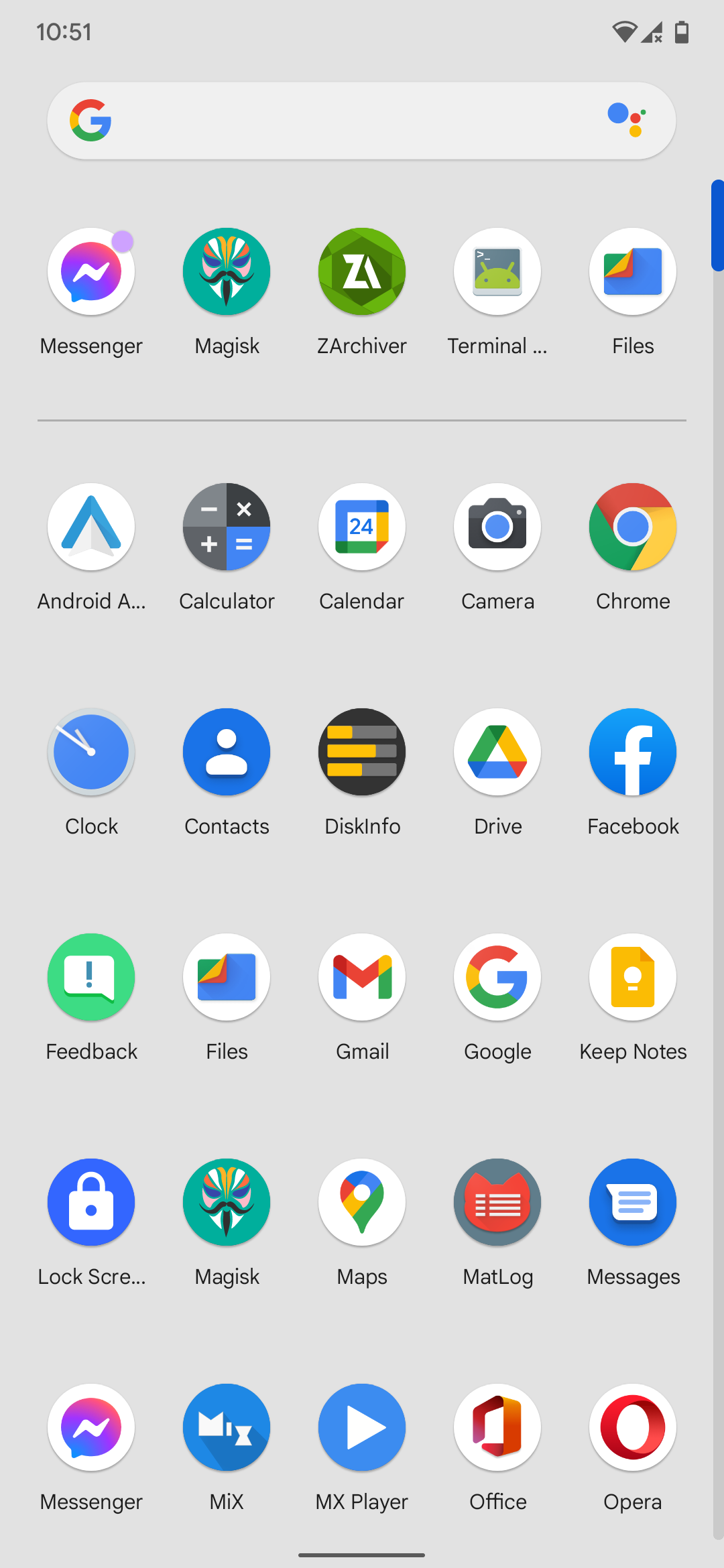This screenshot has height=1568, width=724.
Task: Open the Calendar app
Action: [362, 527]
